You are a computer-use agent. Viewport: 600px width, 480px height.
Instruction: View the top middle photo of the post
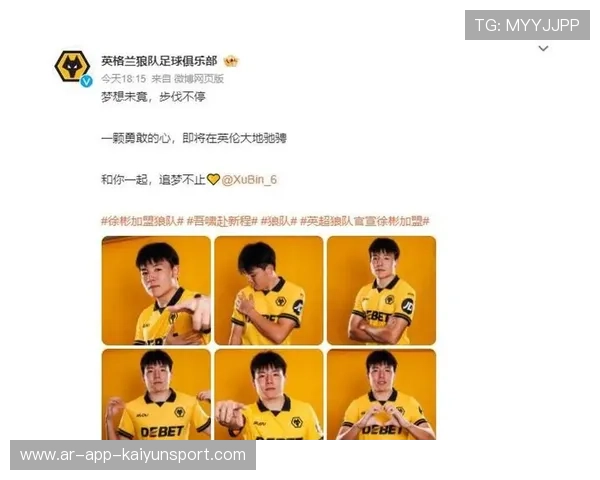coord(269,290)
